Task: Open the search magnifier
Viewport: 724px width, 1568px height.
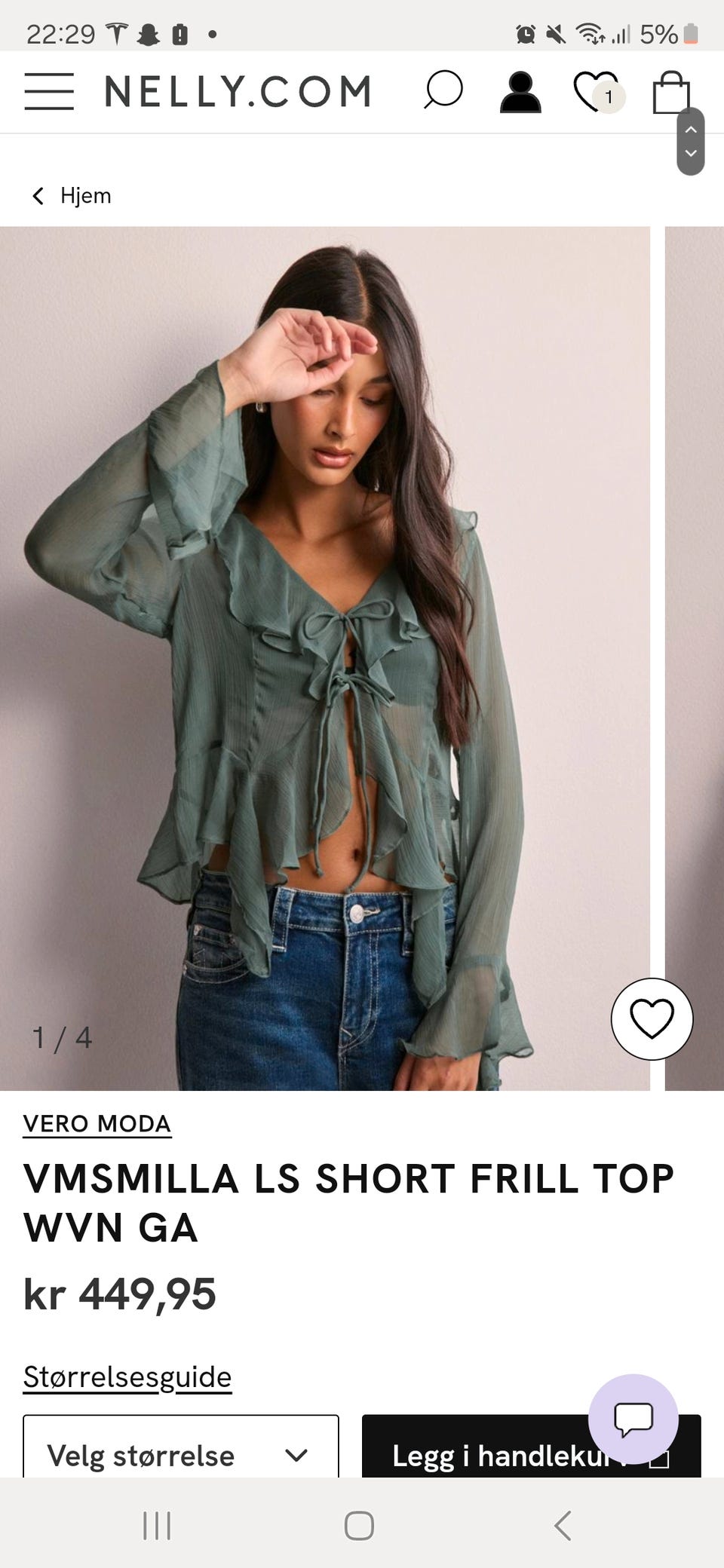Action: [443, 91]
